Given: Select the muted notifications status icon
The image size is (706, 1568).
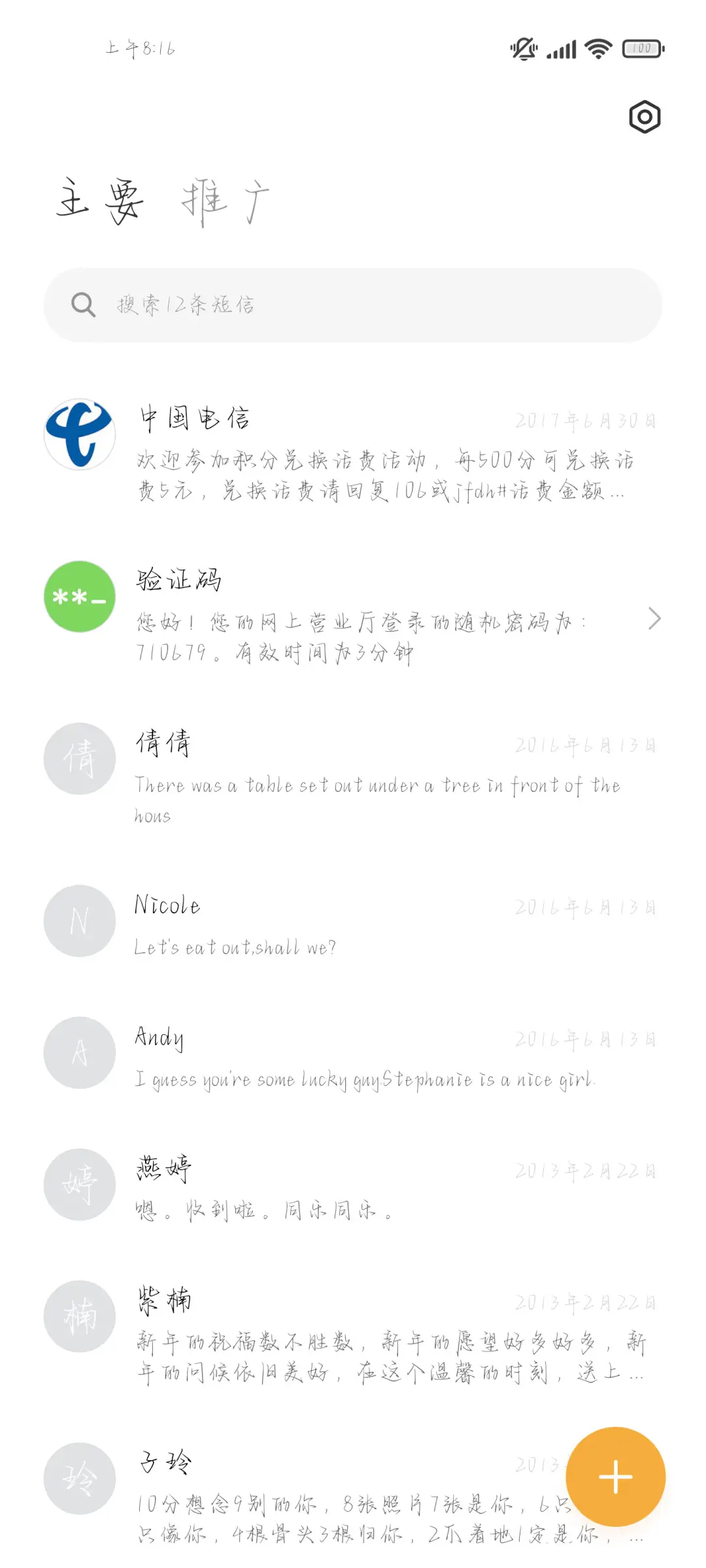Looking at the screenshot, I should point(523,48).
